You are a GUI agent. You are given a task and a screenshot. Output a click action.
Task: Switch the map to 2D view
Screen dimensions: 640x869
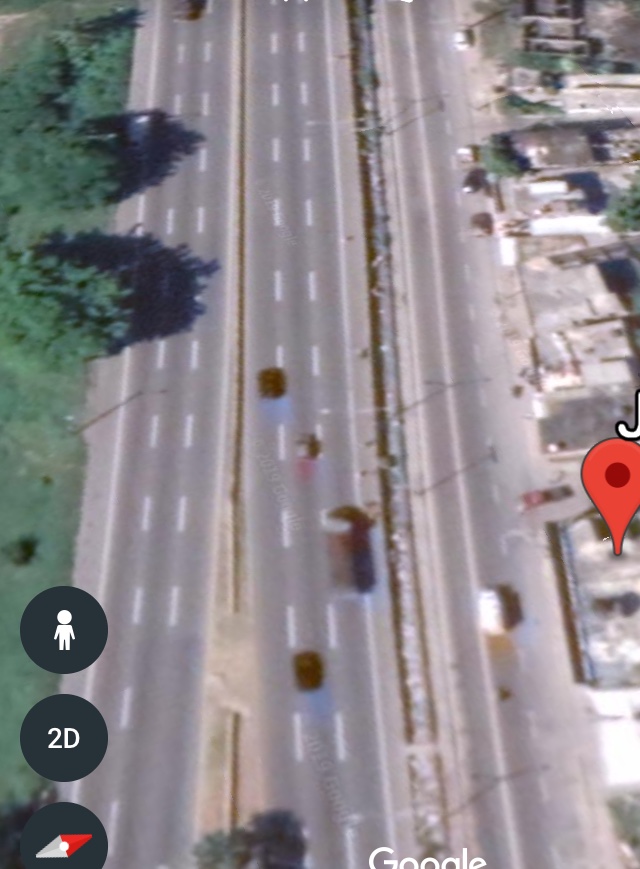click(64, 738)
